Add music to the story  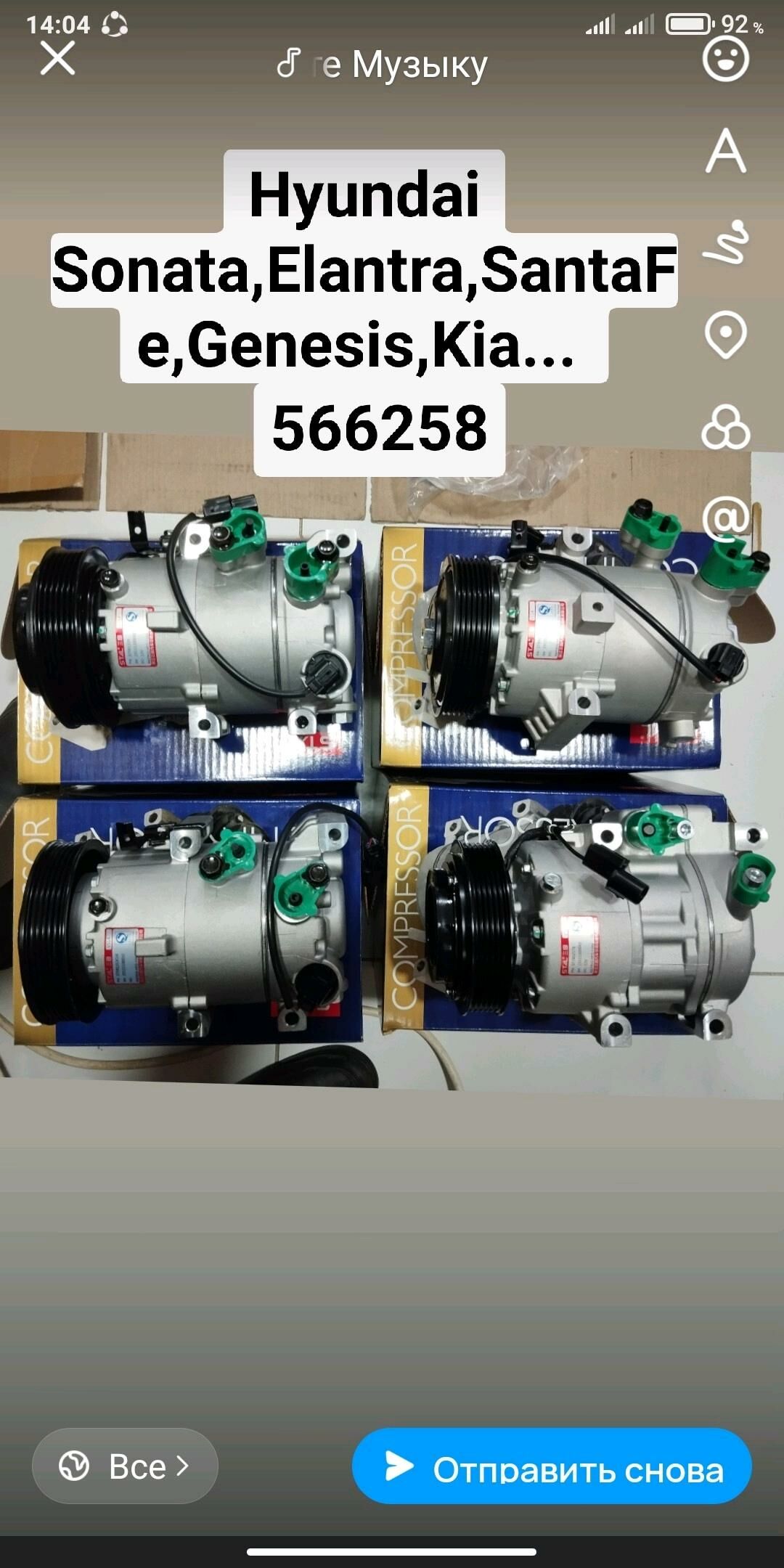point(383,65)
